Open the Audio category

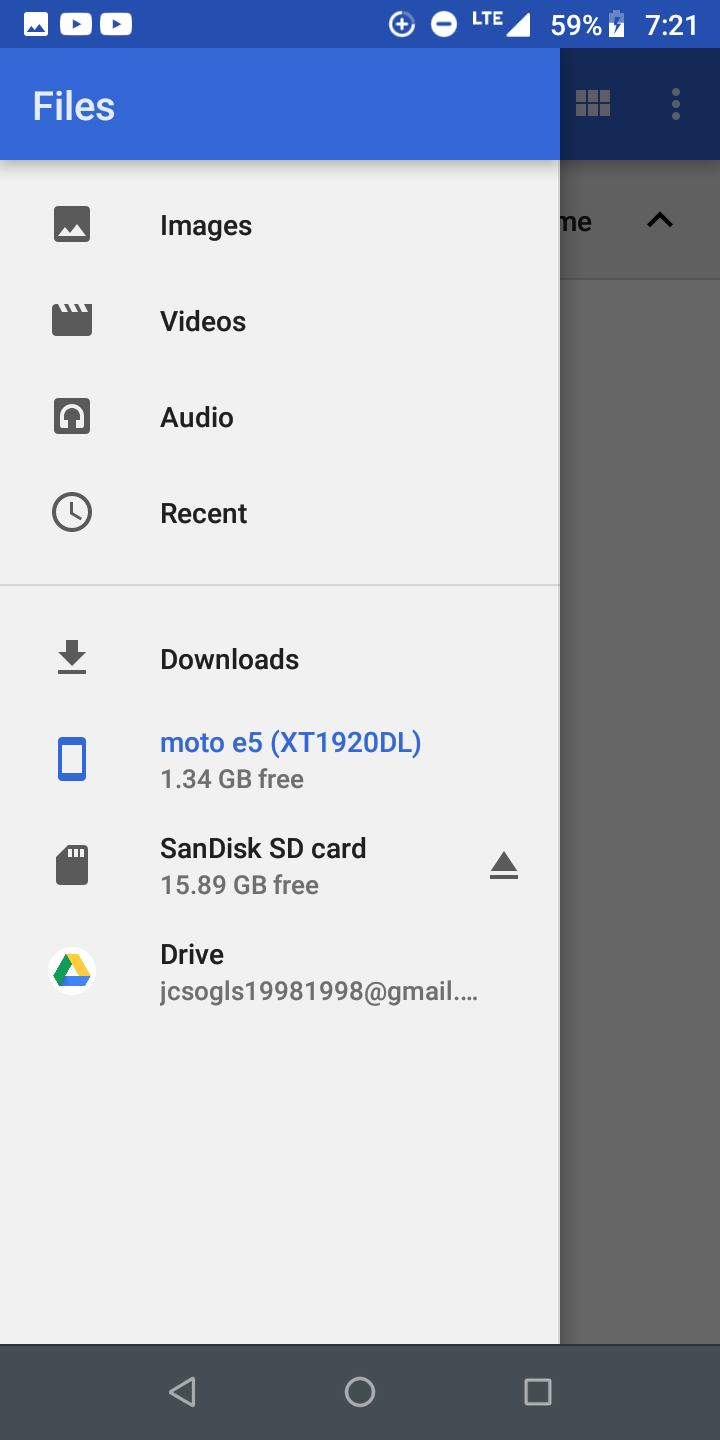(280, 417)
